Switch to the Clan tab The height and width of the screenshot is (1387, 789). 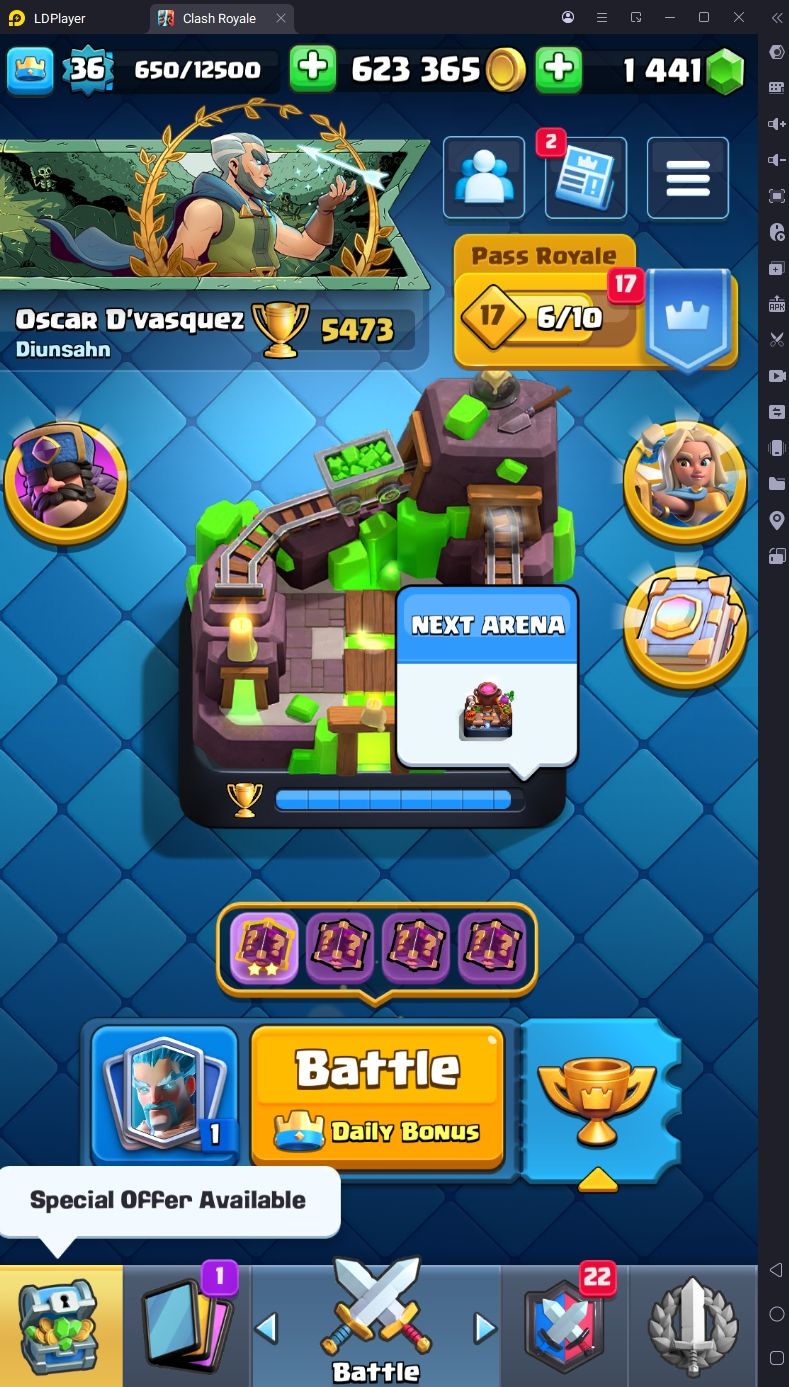[x=564, y=1324]
